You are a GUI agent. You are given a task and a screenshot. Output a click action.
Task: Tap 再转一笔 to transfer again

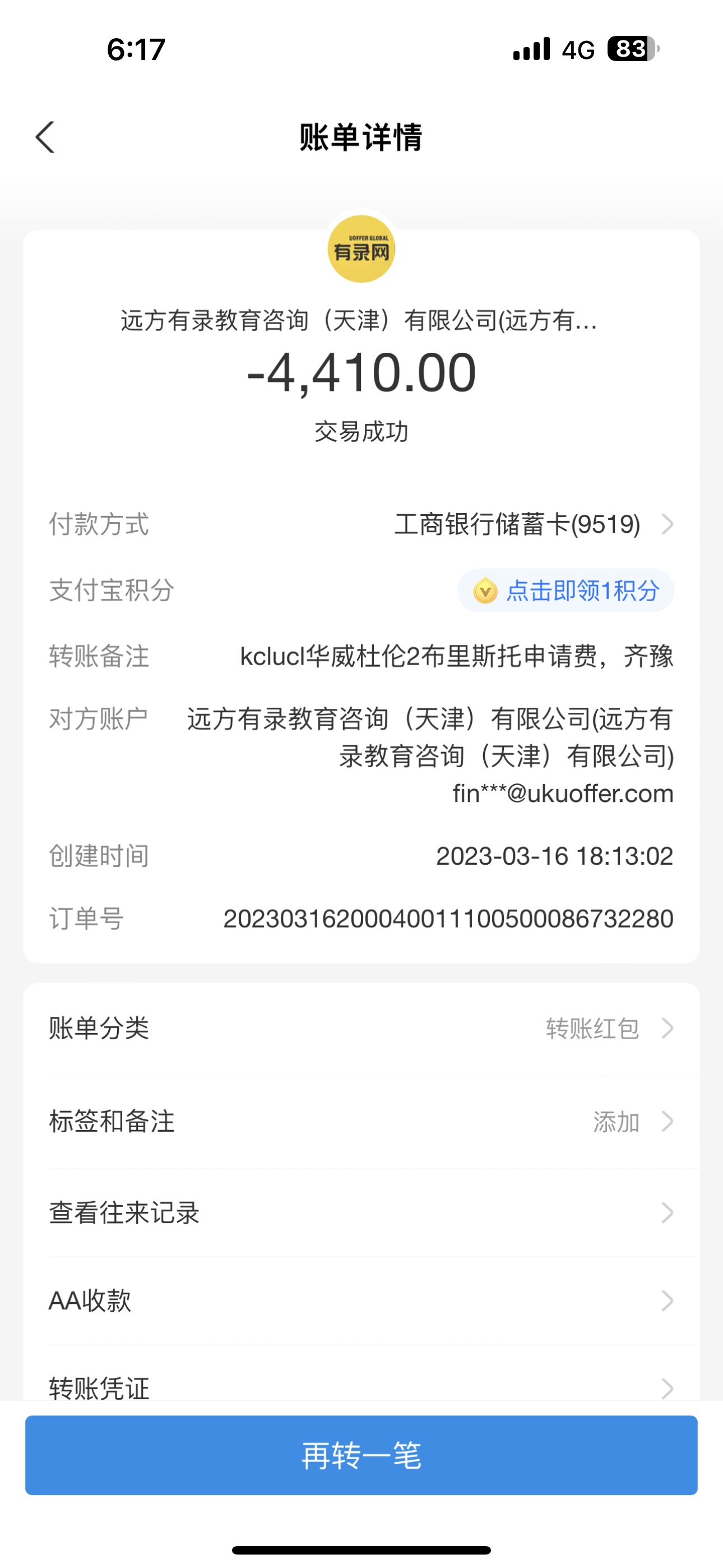coord(361,1455)
